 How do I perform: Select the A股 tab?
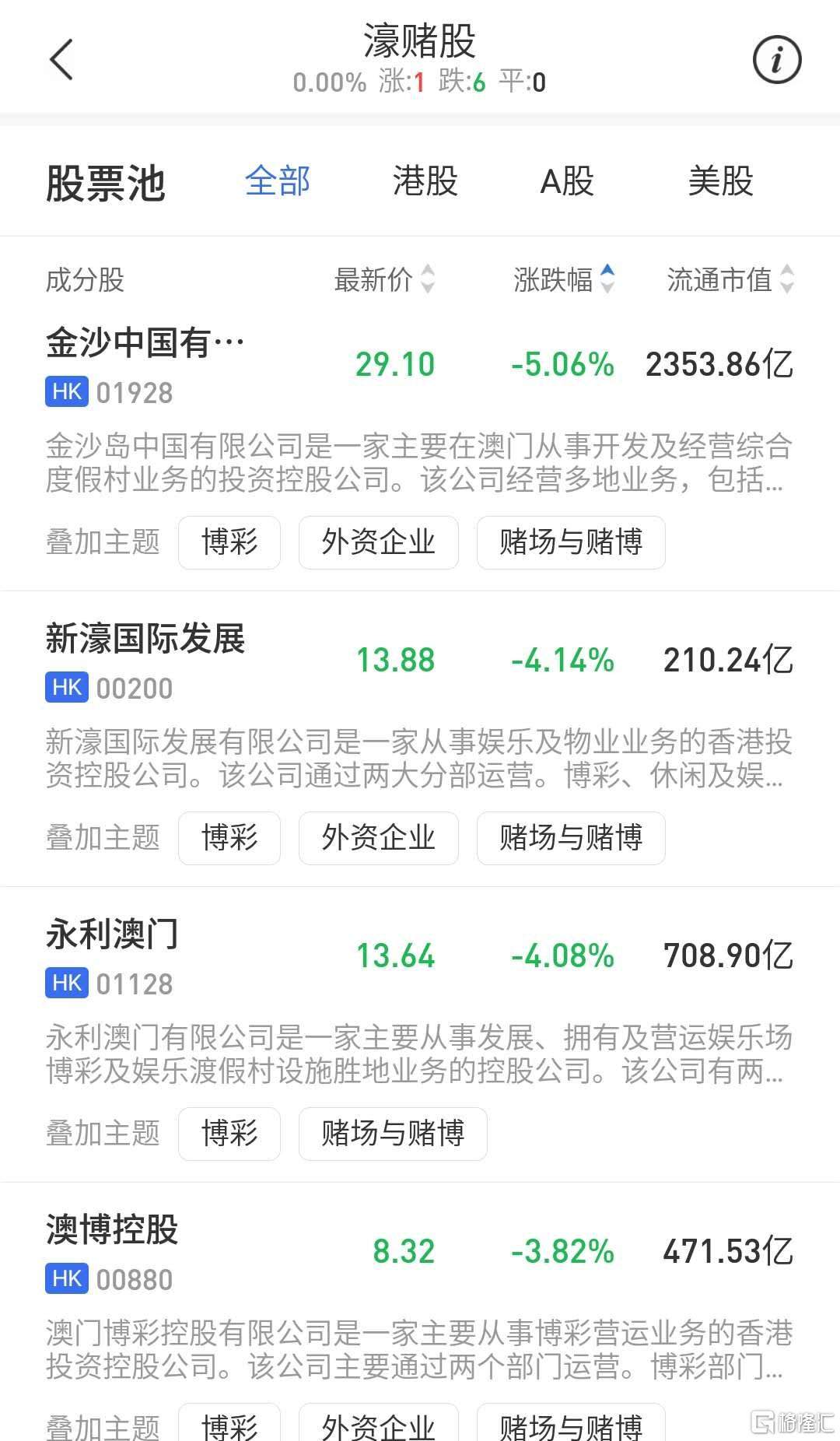pos(567,181)
